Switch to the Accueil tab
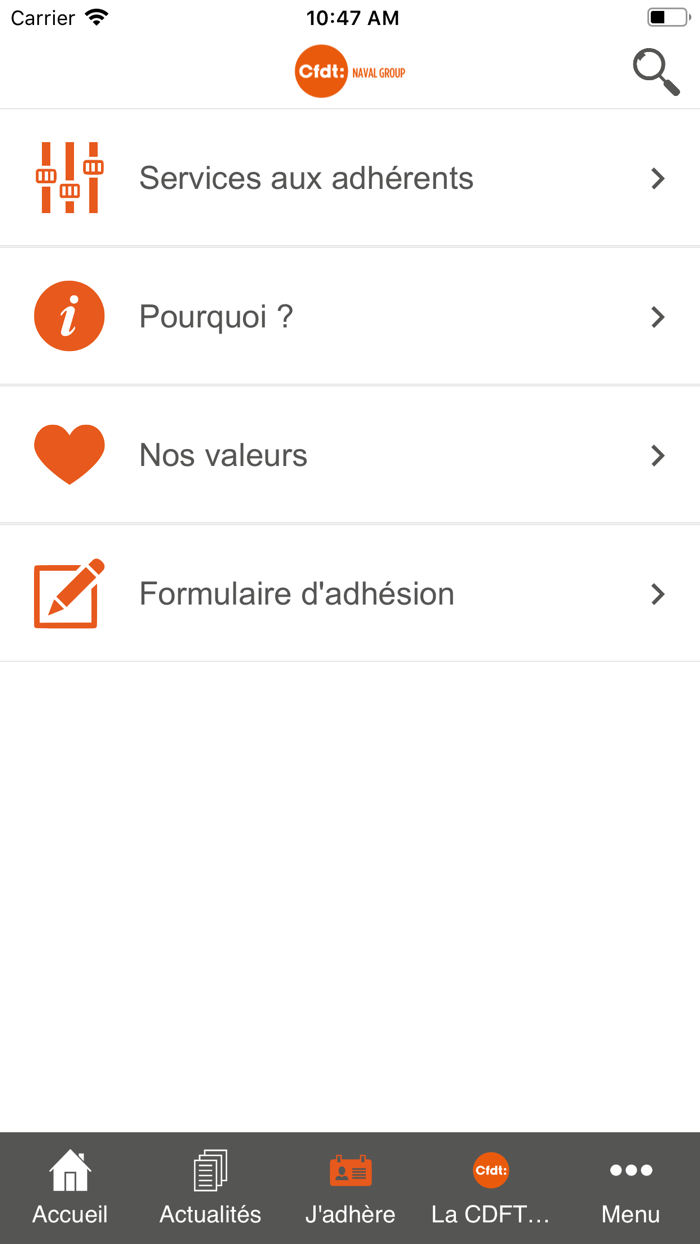This screenshot has width=700, height=1244. pos(70,1188)
